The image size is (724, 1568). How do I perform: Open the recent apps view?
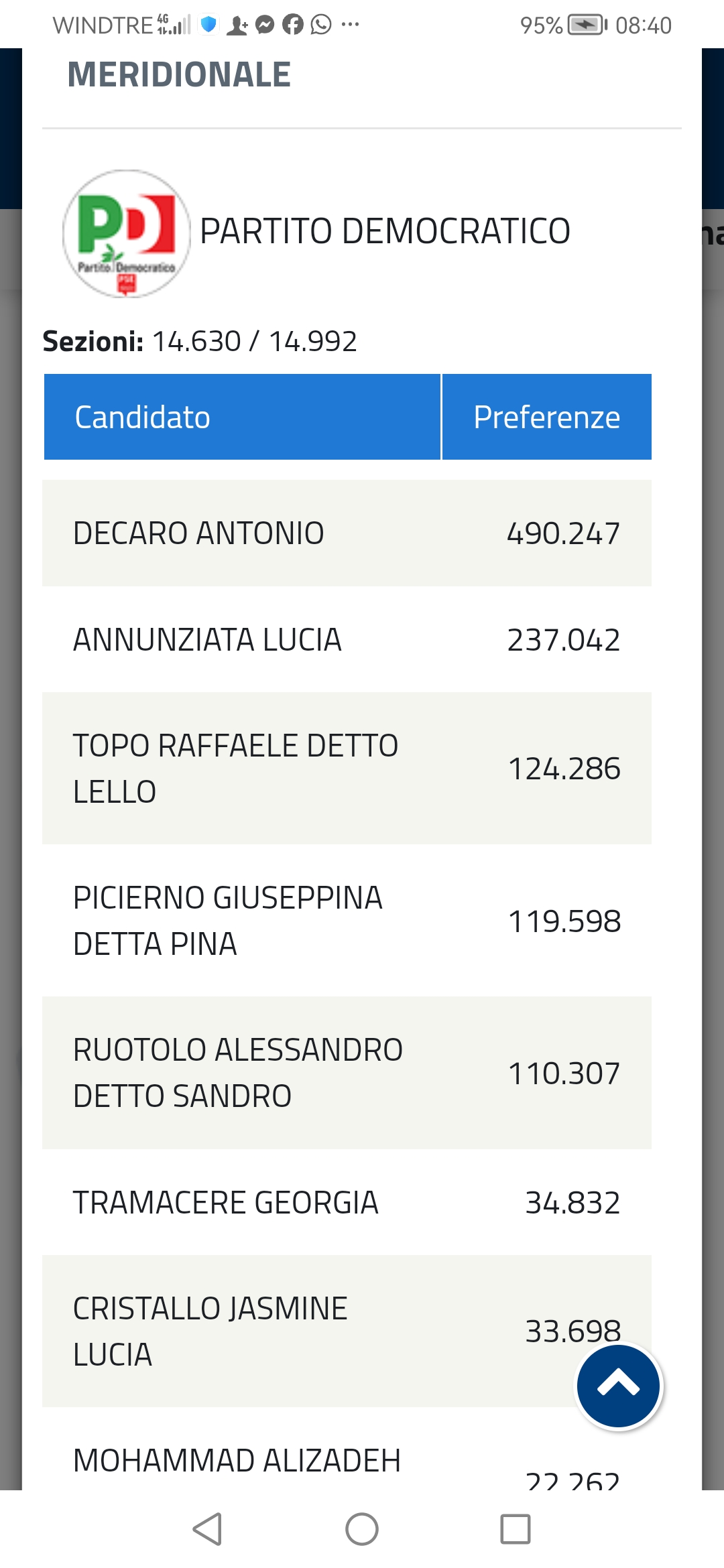(x=516, y=1529)
